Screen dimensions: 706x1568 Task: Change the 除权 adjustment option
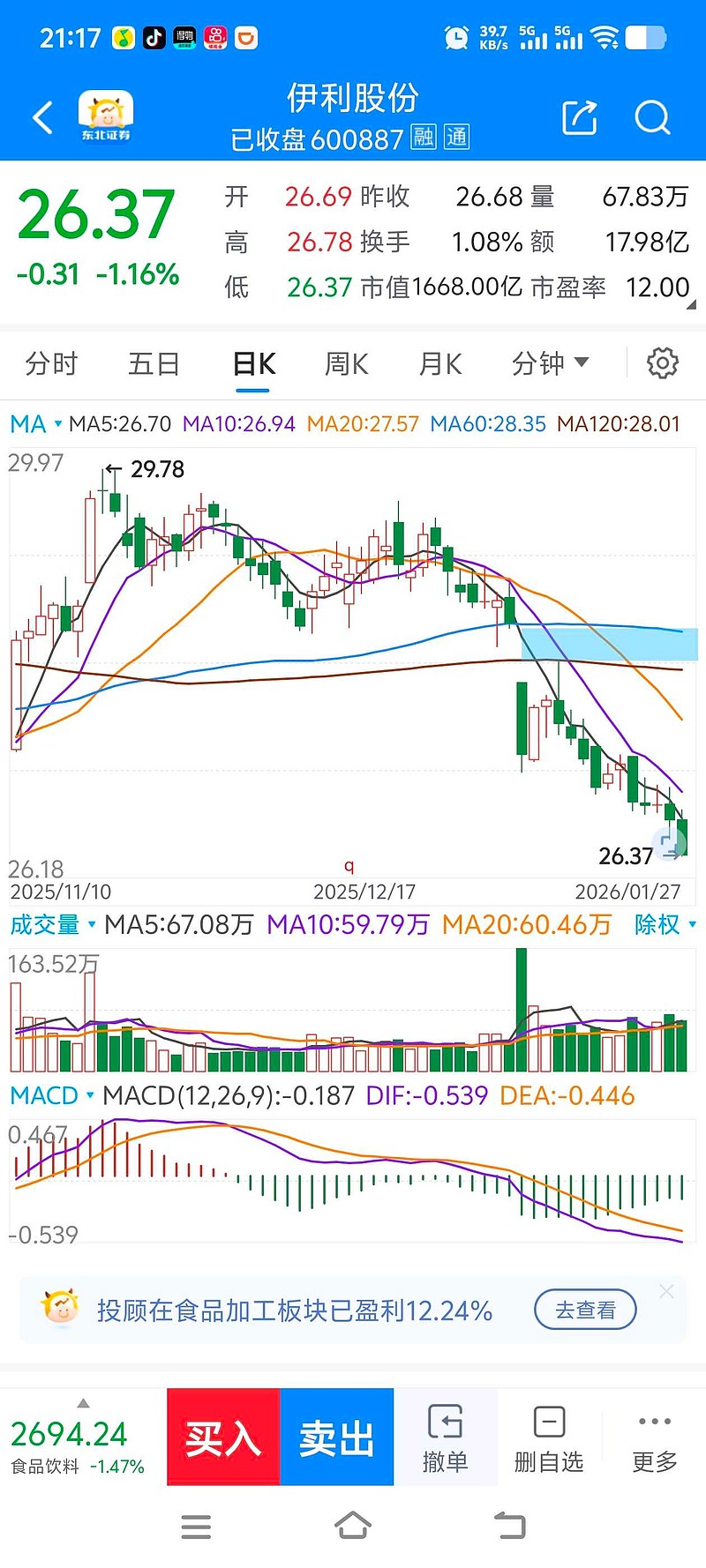[x=665, y=924]
